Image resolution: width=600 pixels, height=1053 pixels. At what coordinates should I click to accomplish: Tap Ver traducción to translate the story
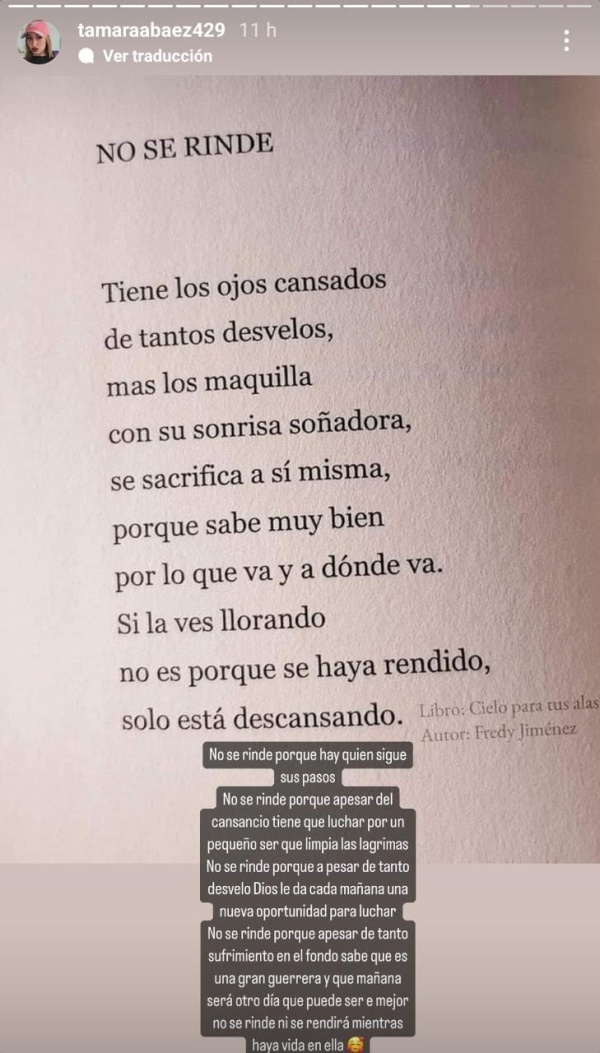point(157,56)
